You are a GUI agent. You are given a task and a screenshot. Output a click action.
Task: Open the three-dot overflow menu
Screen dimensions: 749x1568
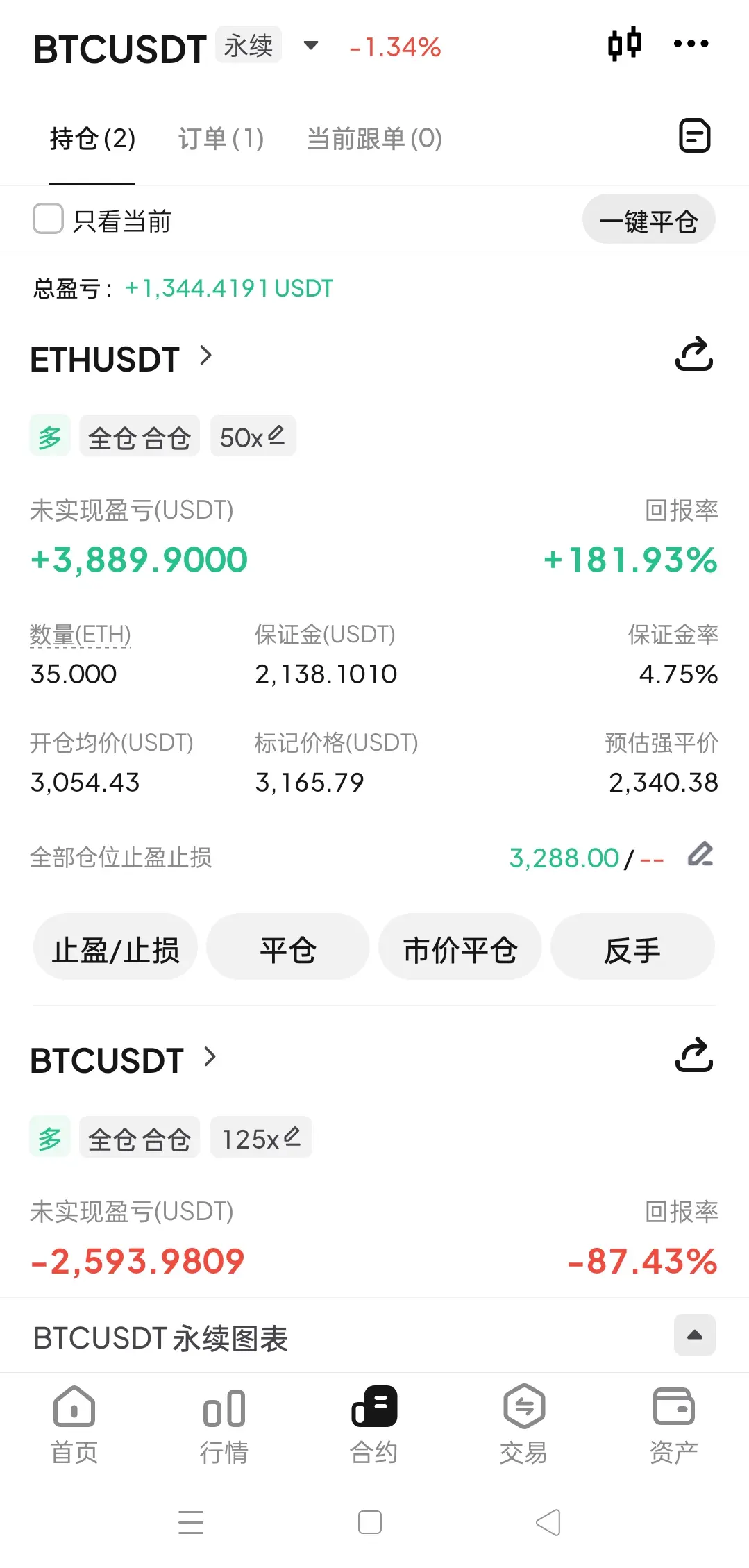(x=691, y=44)
